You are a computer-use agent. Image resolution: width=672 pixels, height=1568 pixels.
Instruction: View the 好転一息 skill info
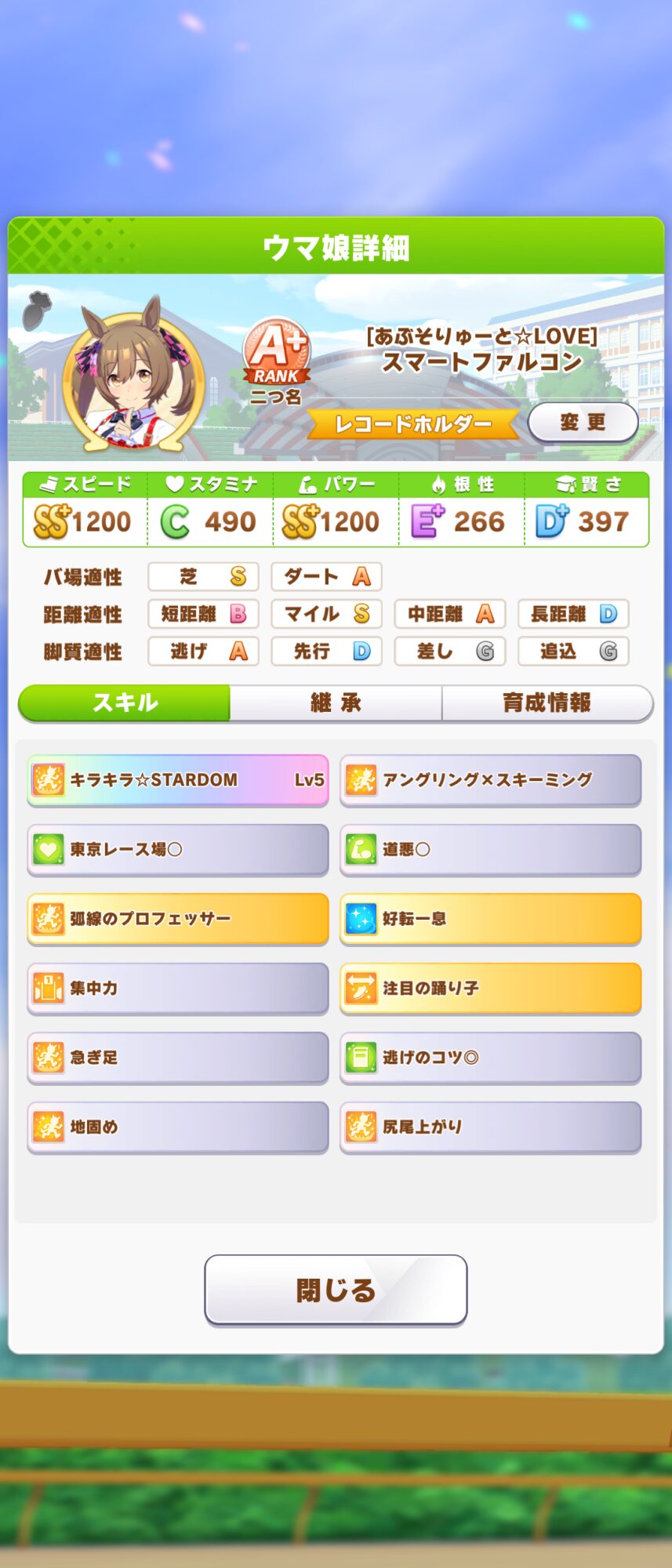click(490, 919)
